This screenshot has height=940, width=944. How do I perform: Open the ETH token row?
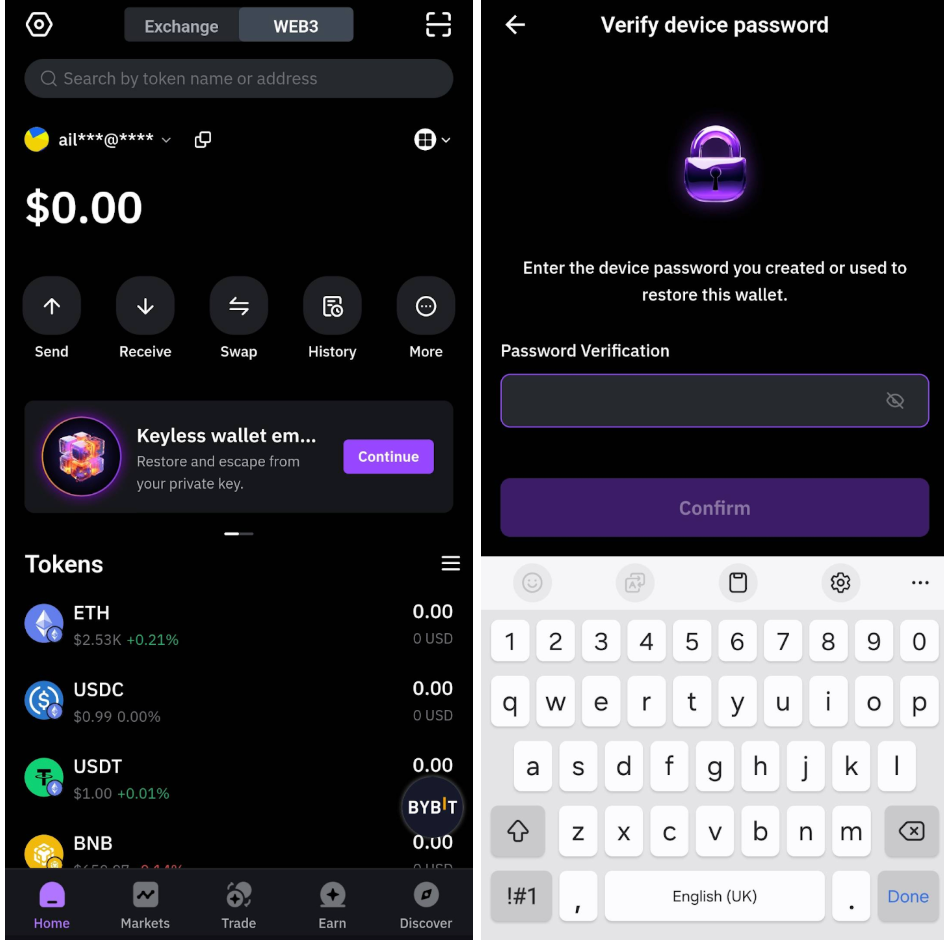point(238,625)
